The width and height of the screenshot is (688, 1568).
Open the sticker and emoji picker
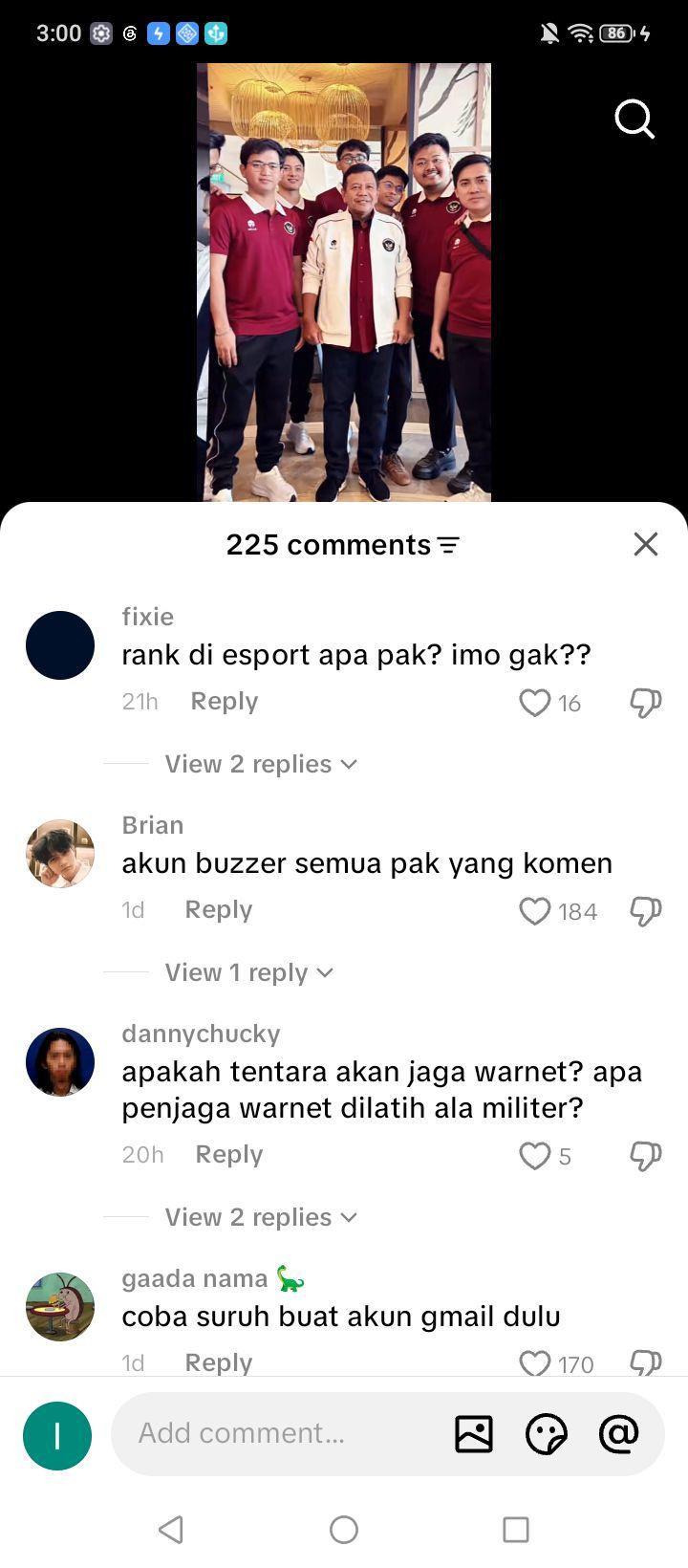[x=547, y=1434]
